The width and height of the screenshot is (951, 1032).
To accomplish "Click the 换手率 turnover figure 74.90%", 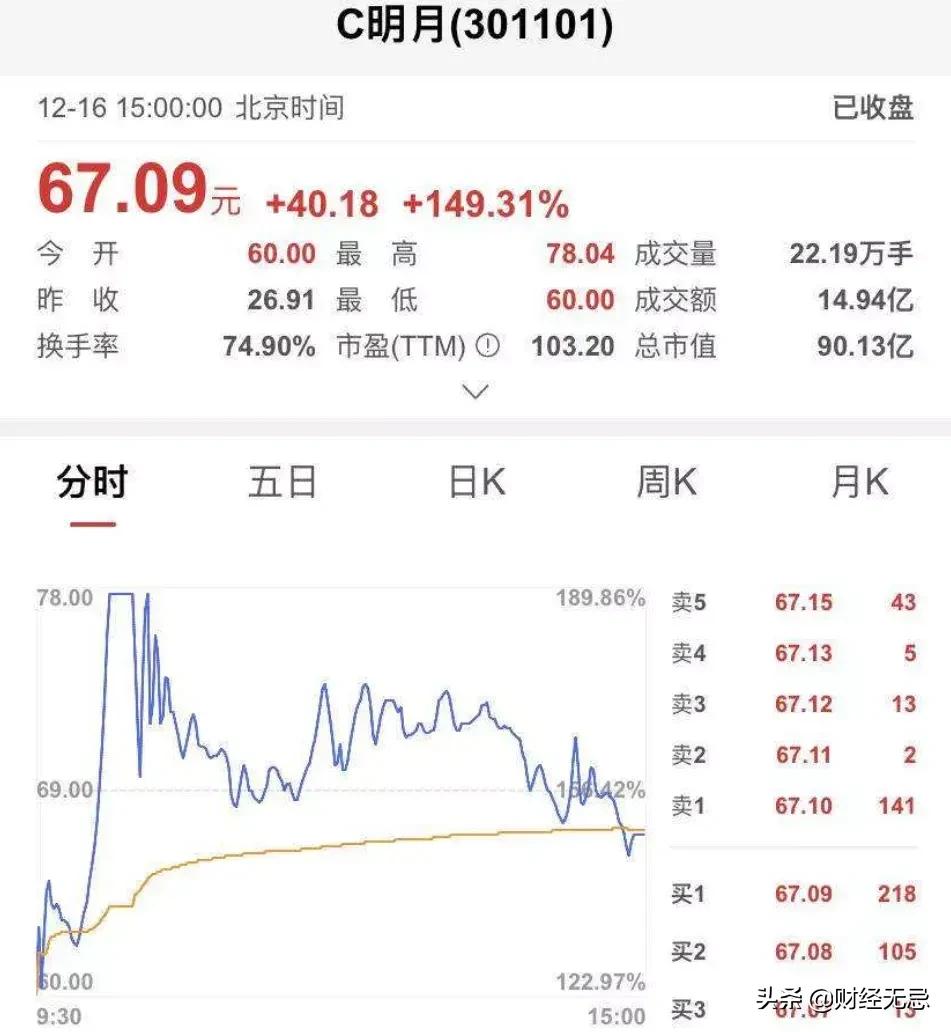I will 269,347.
